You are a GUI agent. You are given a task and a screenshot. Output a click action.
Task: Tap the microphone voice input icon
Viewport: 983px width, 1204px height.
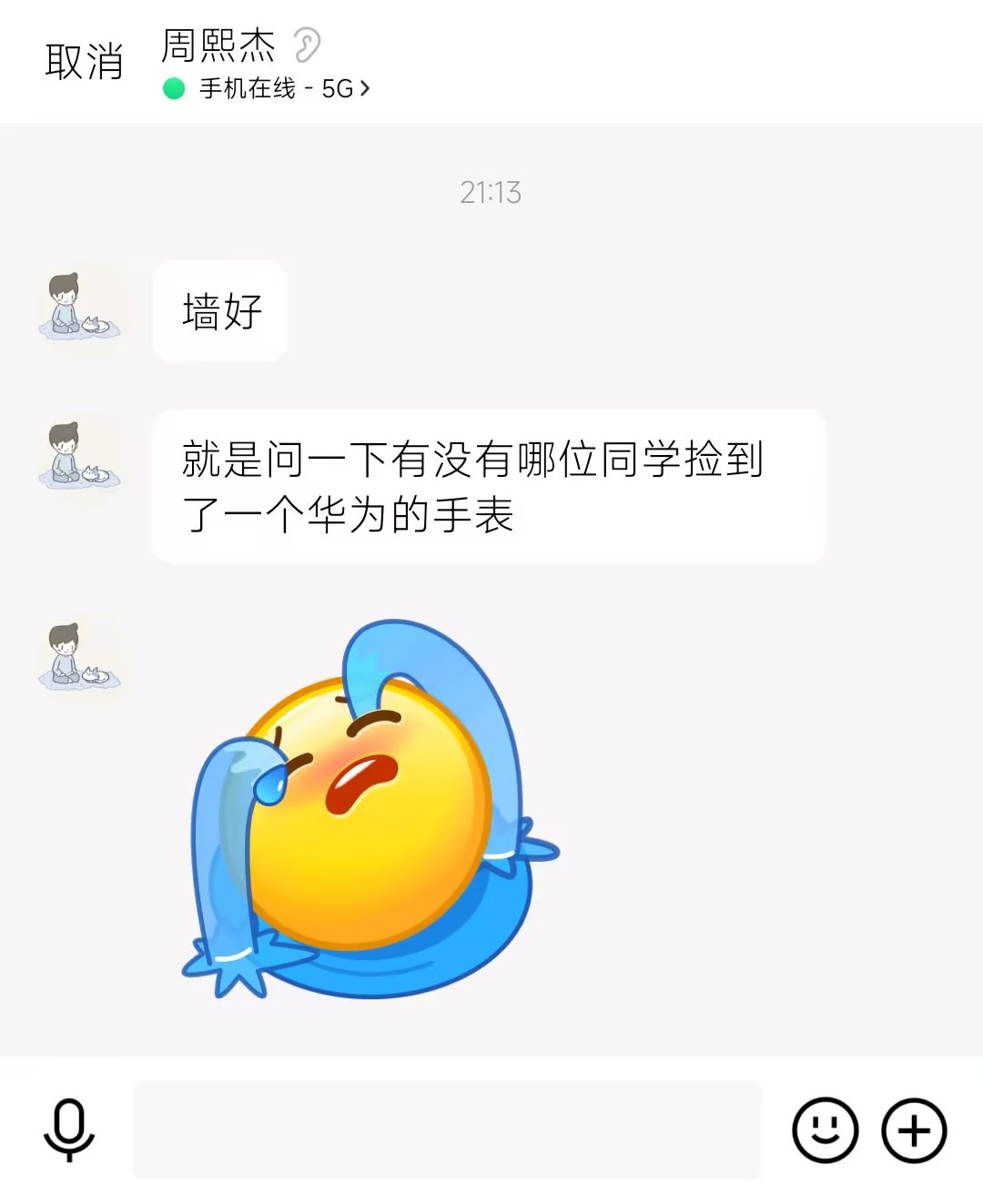pos(69,1129)
